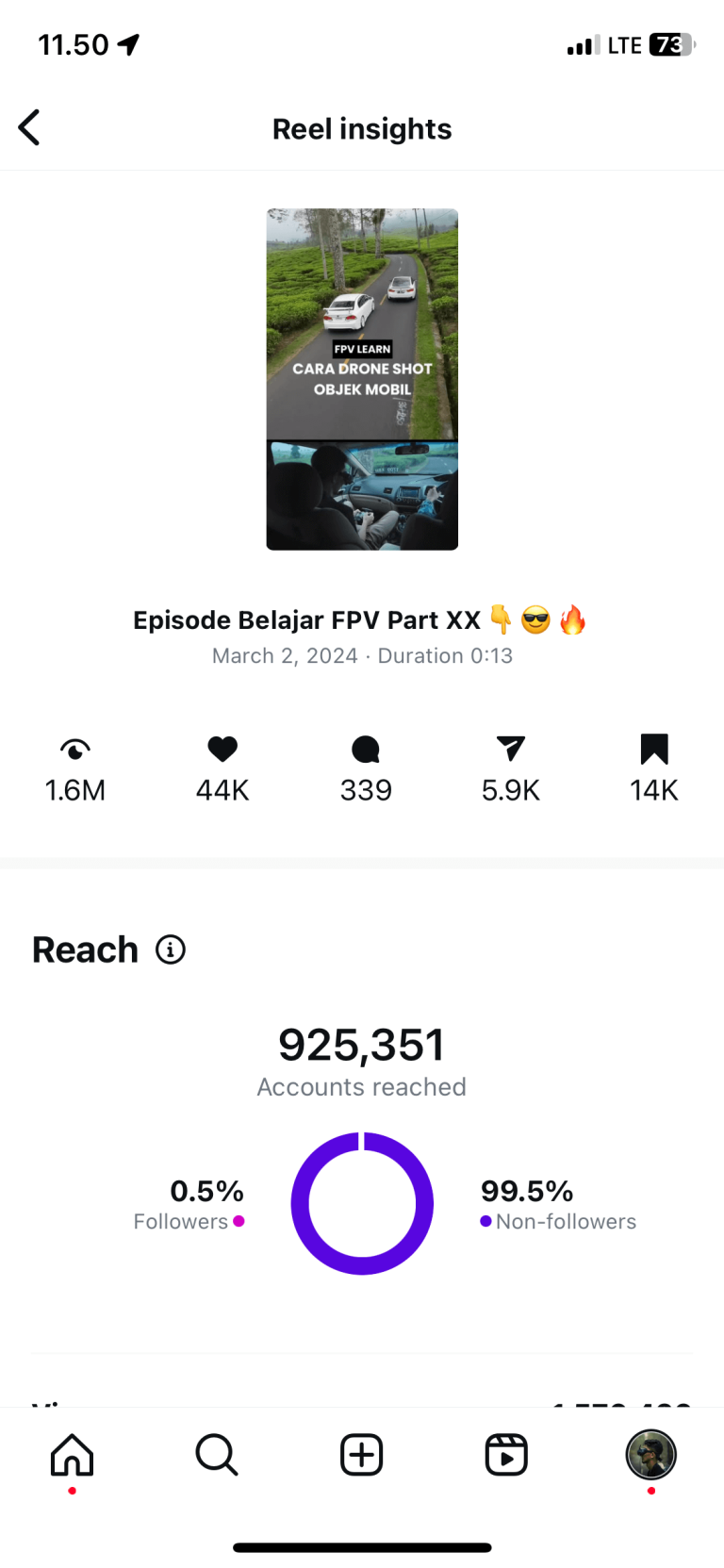Open the reel thumbnail preview

pos(362,379)
